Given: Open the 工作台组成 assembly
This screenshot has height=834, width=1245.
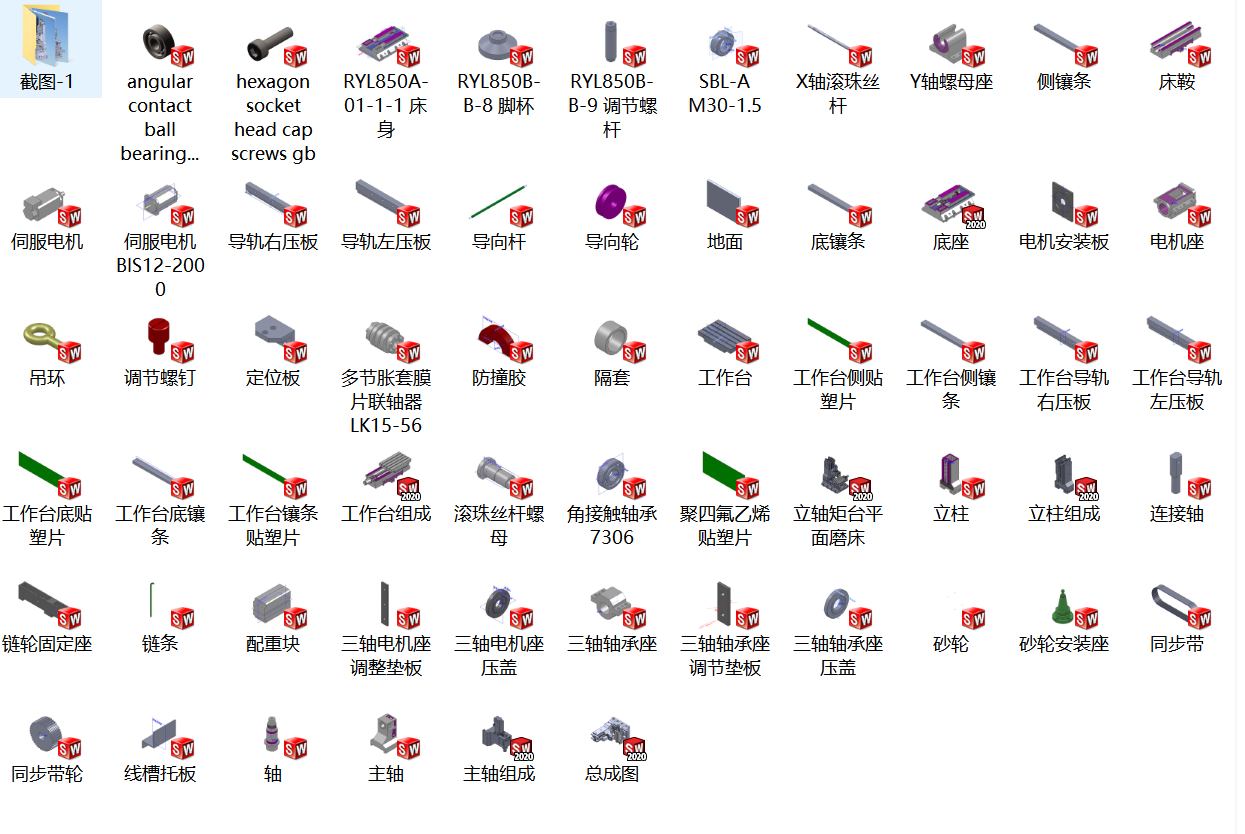Looking at the screenshot, I should [386, 476].
